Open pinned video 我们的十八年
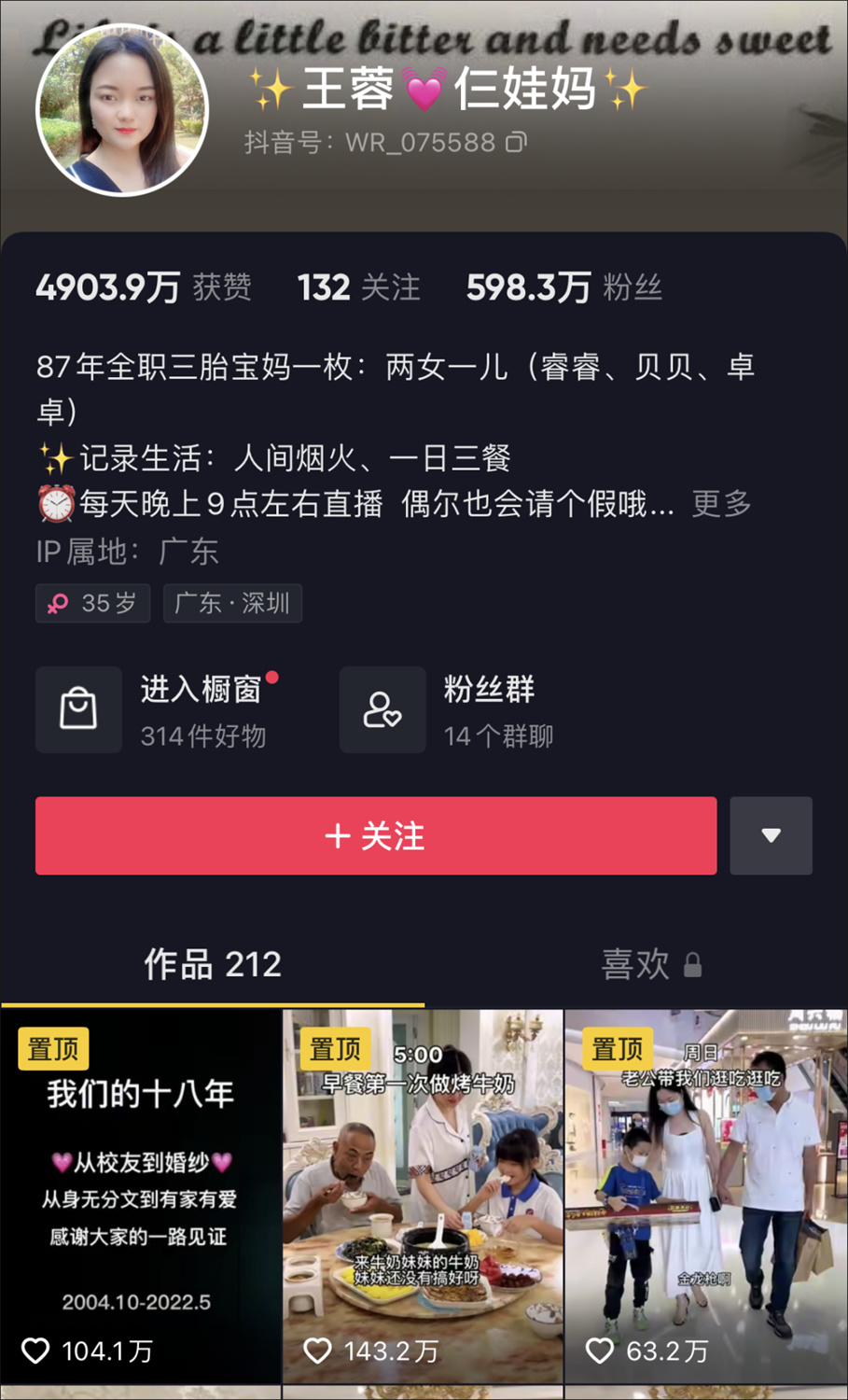This screenshot has width=848, height=1400. pos(140,1195)
